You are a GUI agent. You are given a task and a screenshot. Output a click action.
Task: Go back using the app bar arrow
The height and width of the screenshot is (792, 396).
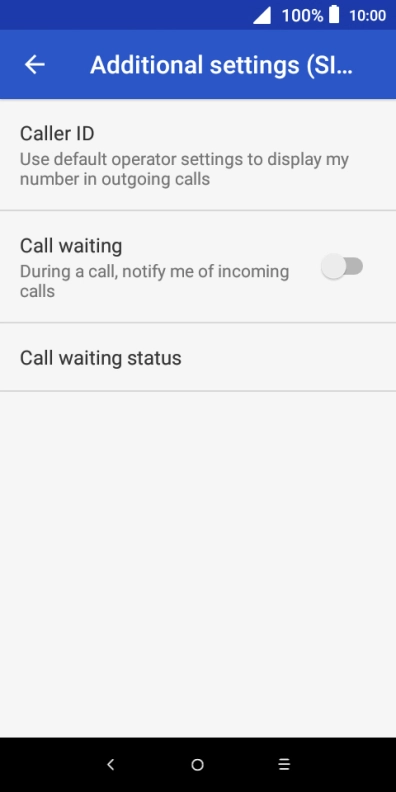pos(34,65)
